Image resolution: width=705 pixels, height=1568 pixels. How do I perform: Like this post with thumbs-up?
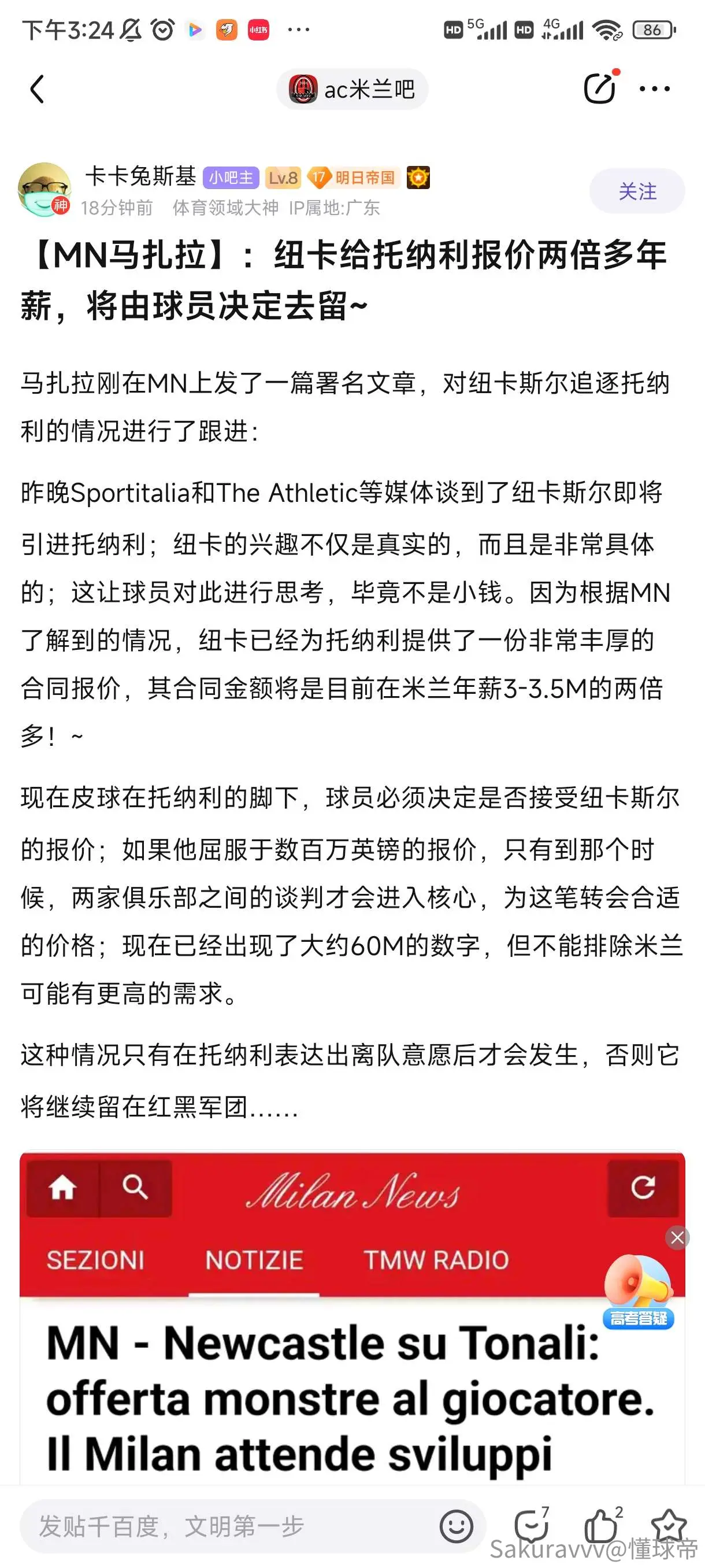(602, 1526)
